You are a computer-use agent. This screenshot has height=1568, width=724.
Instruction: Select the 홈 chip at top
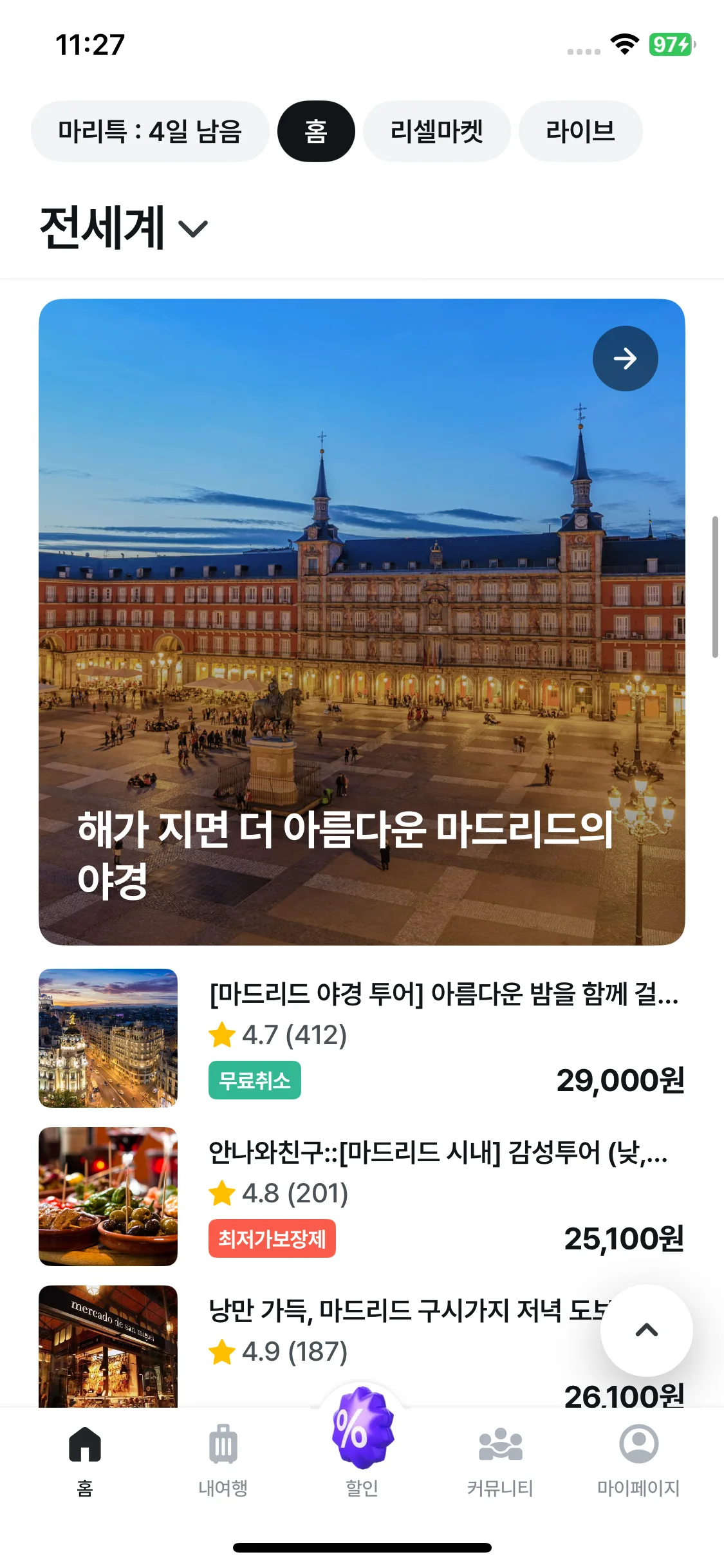[x=316, y=131]
